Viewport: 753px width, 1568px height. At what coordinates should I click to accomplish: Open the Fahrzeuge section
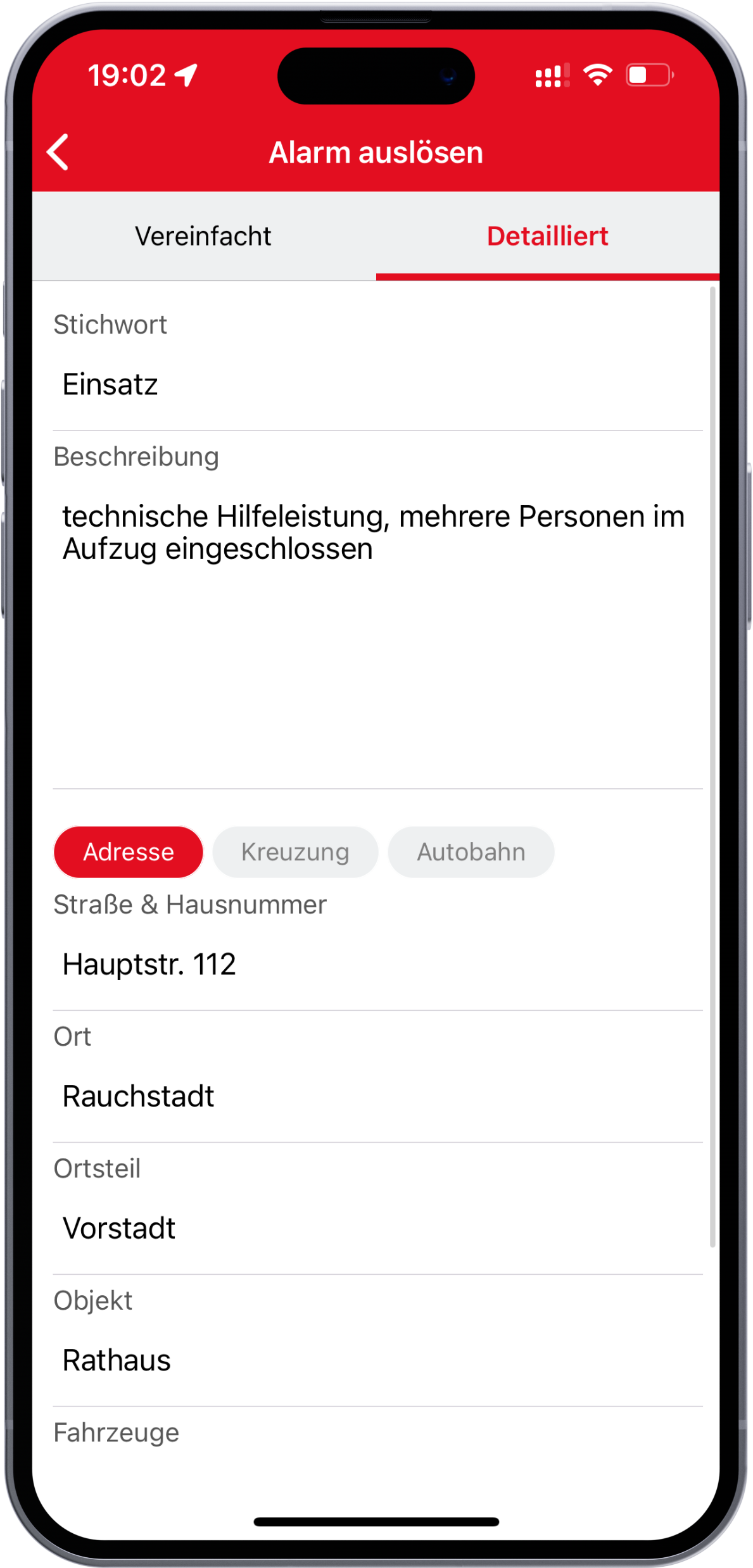116,1431
